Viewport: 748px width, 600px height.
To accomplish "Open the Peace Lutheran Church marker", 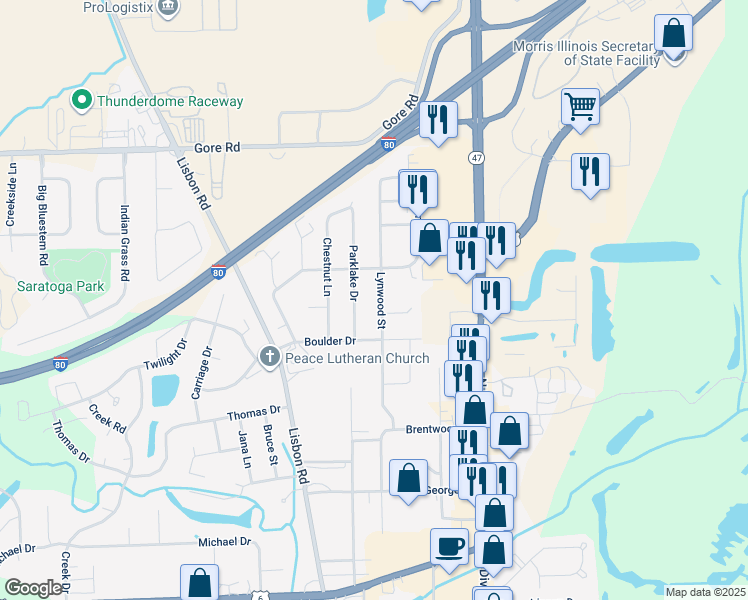I will [269, 357].
